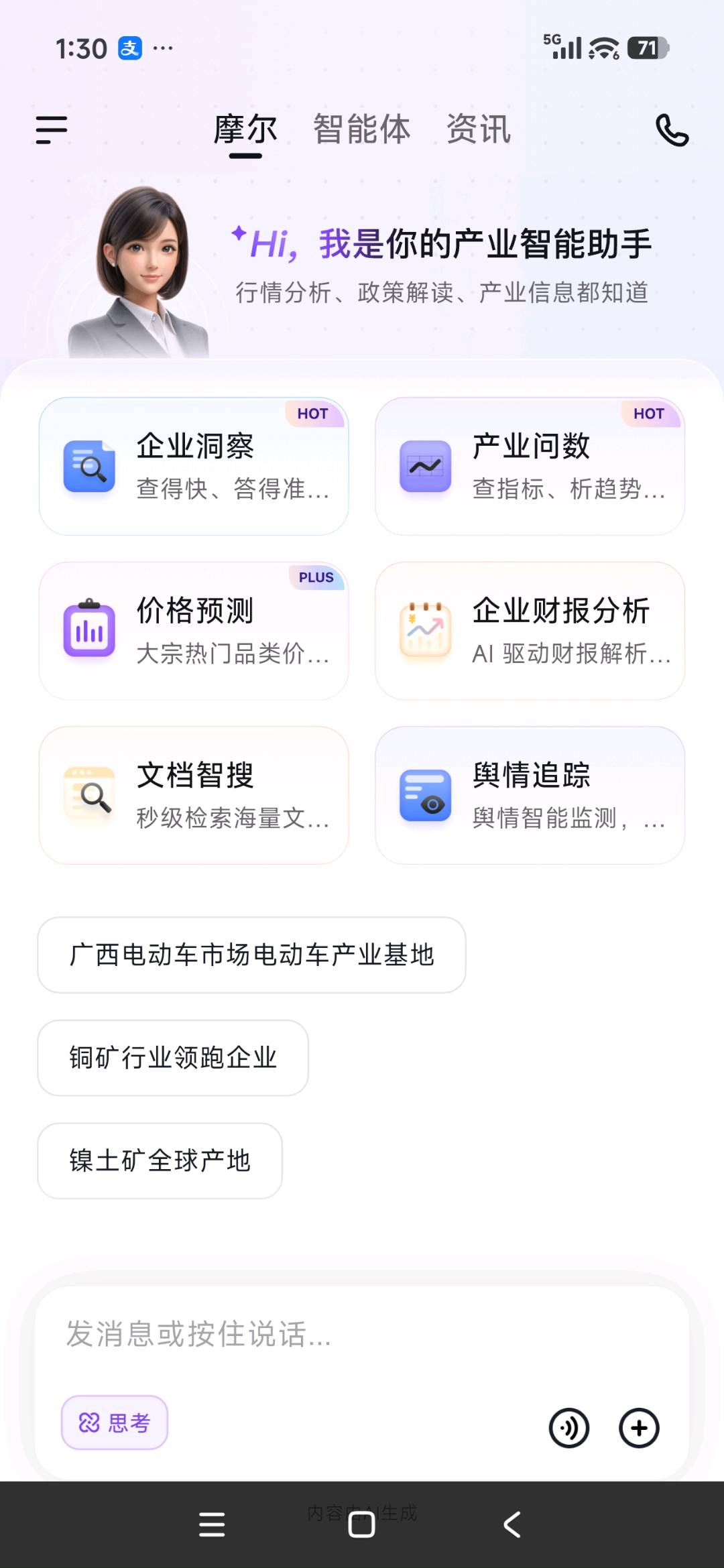The width and height of the screenshot is (724, 1568).
Task: Activate voice input in the message bar
Action: (569, 1427)
